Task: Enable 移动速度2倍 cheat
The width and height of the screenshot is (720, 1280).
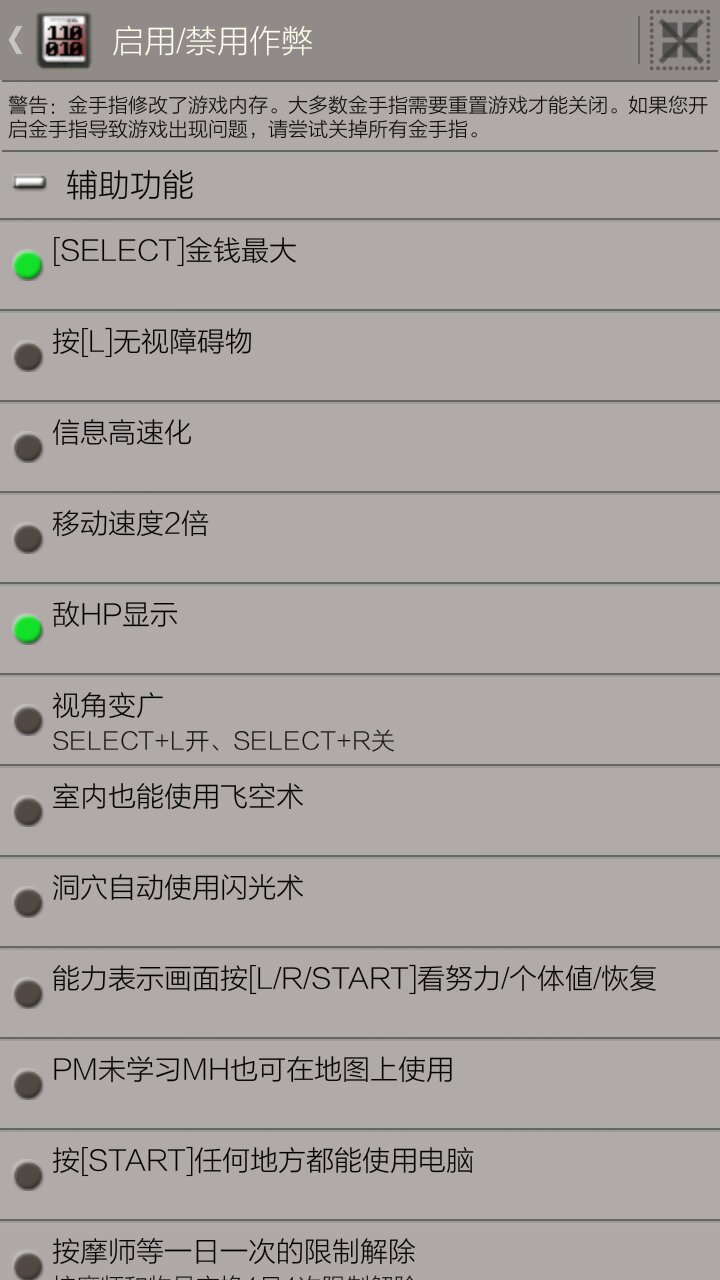Action: point(360,538)
